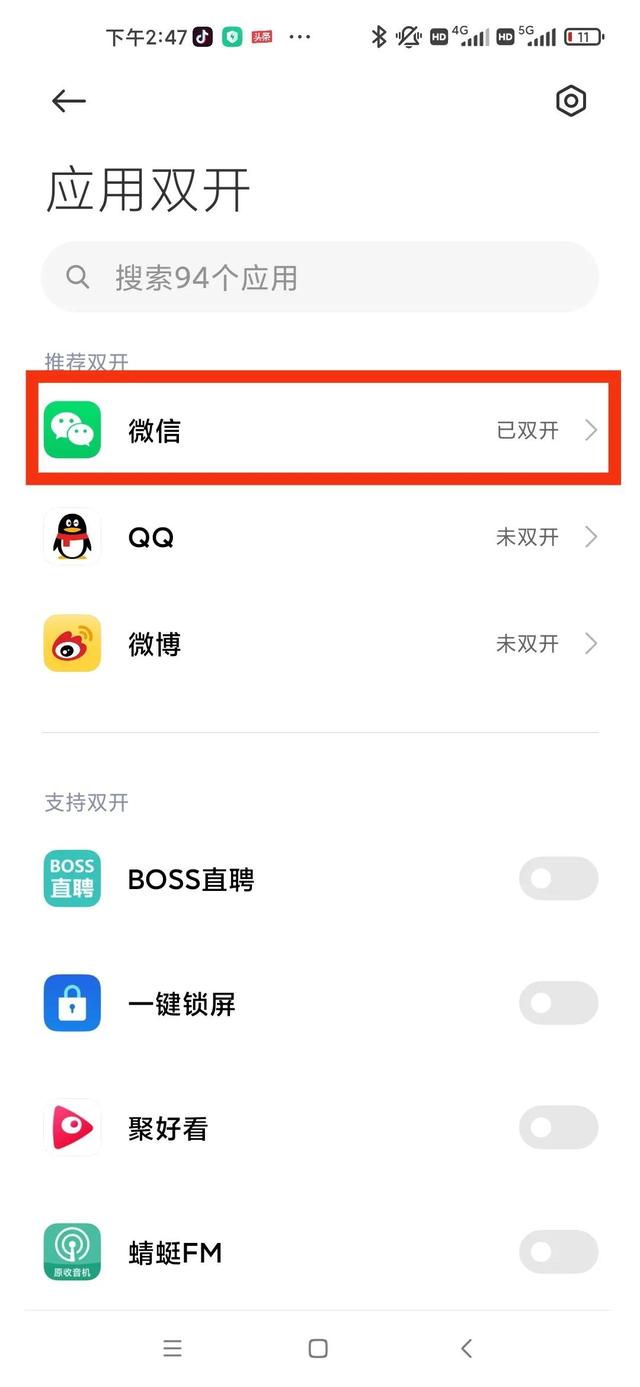Enable dual app for BOSS直聘
640x1387 pixels.
pyautogui.click(x=557, y=879)
